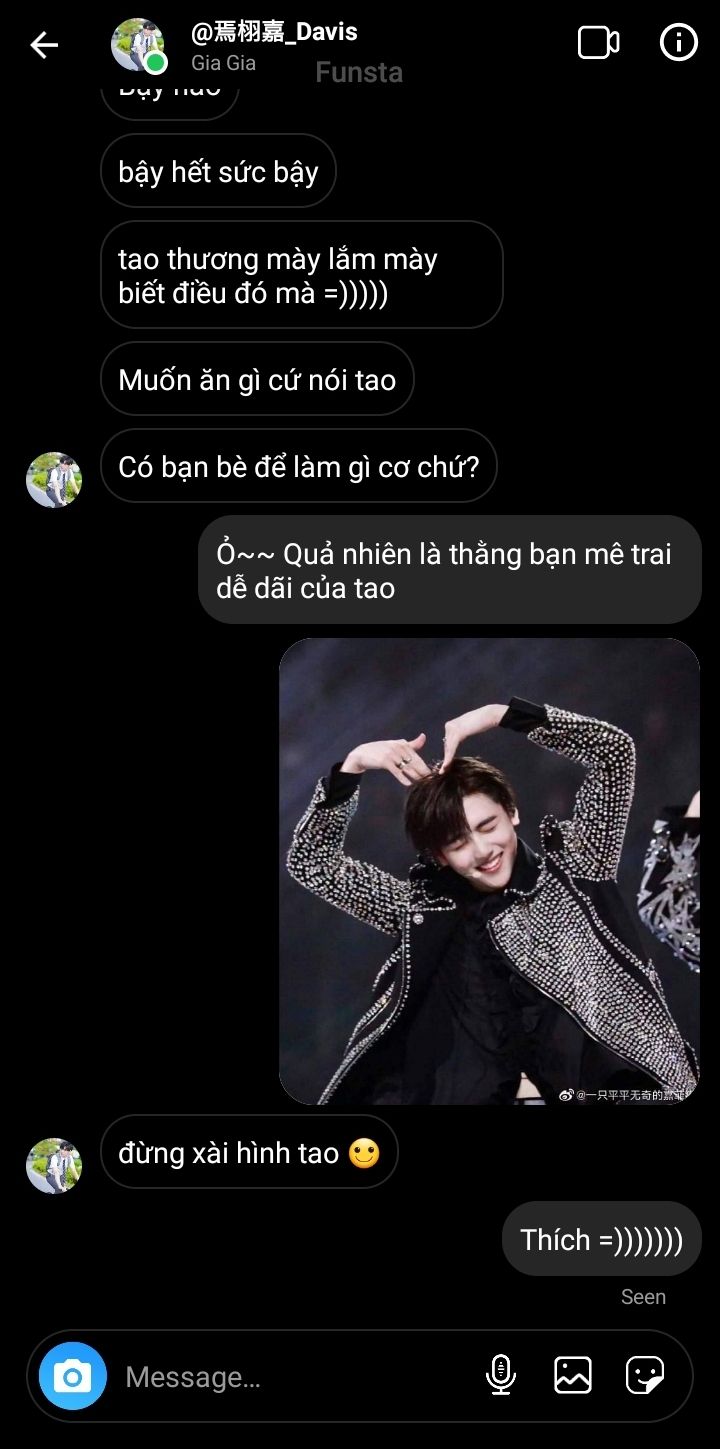Attach a photo from the gallery icon

coord(572,1375)
